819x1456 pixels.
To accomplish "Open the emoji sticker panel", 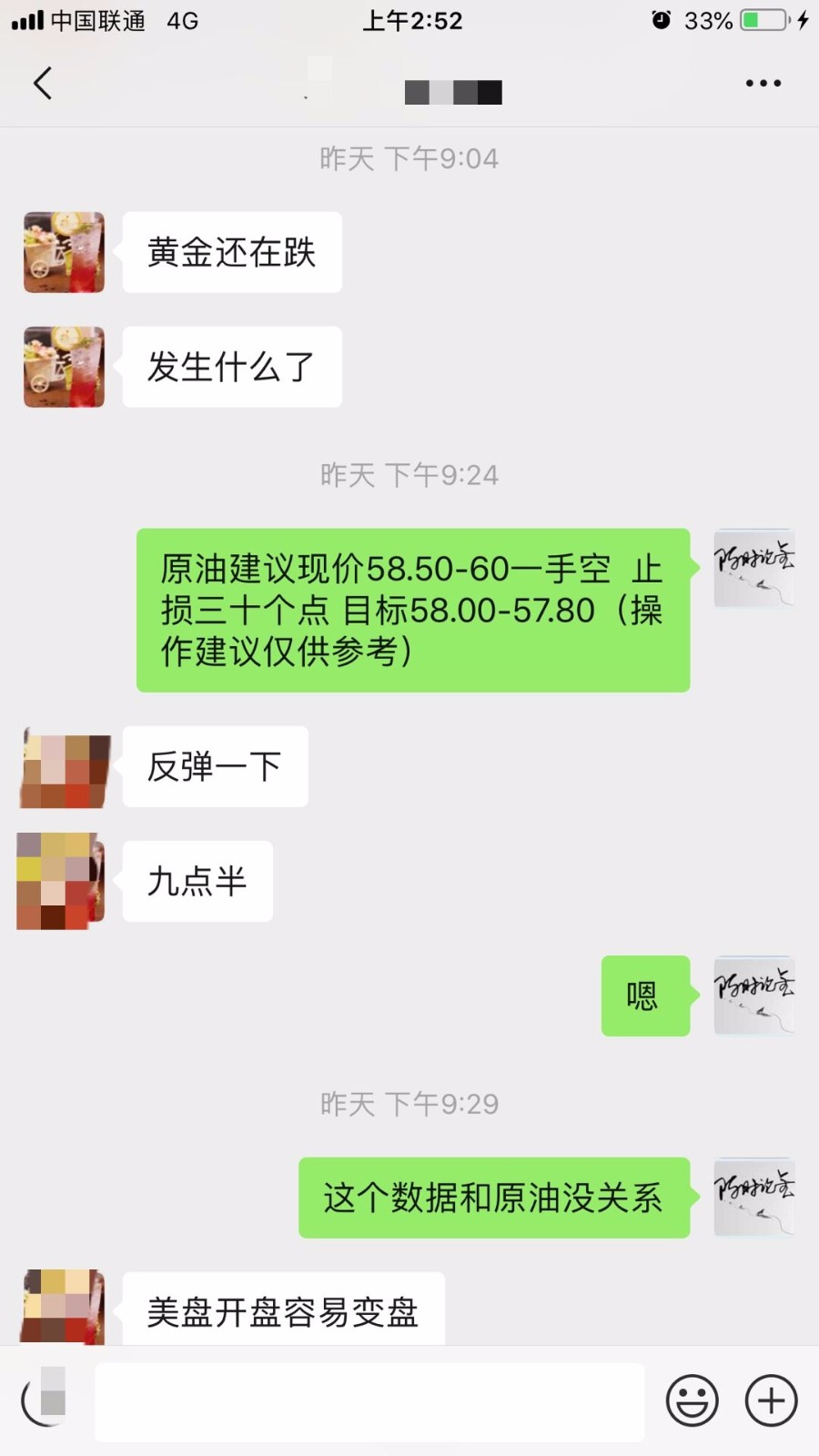I will point(692,1401).
